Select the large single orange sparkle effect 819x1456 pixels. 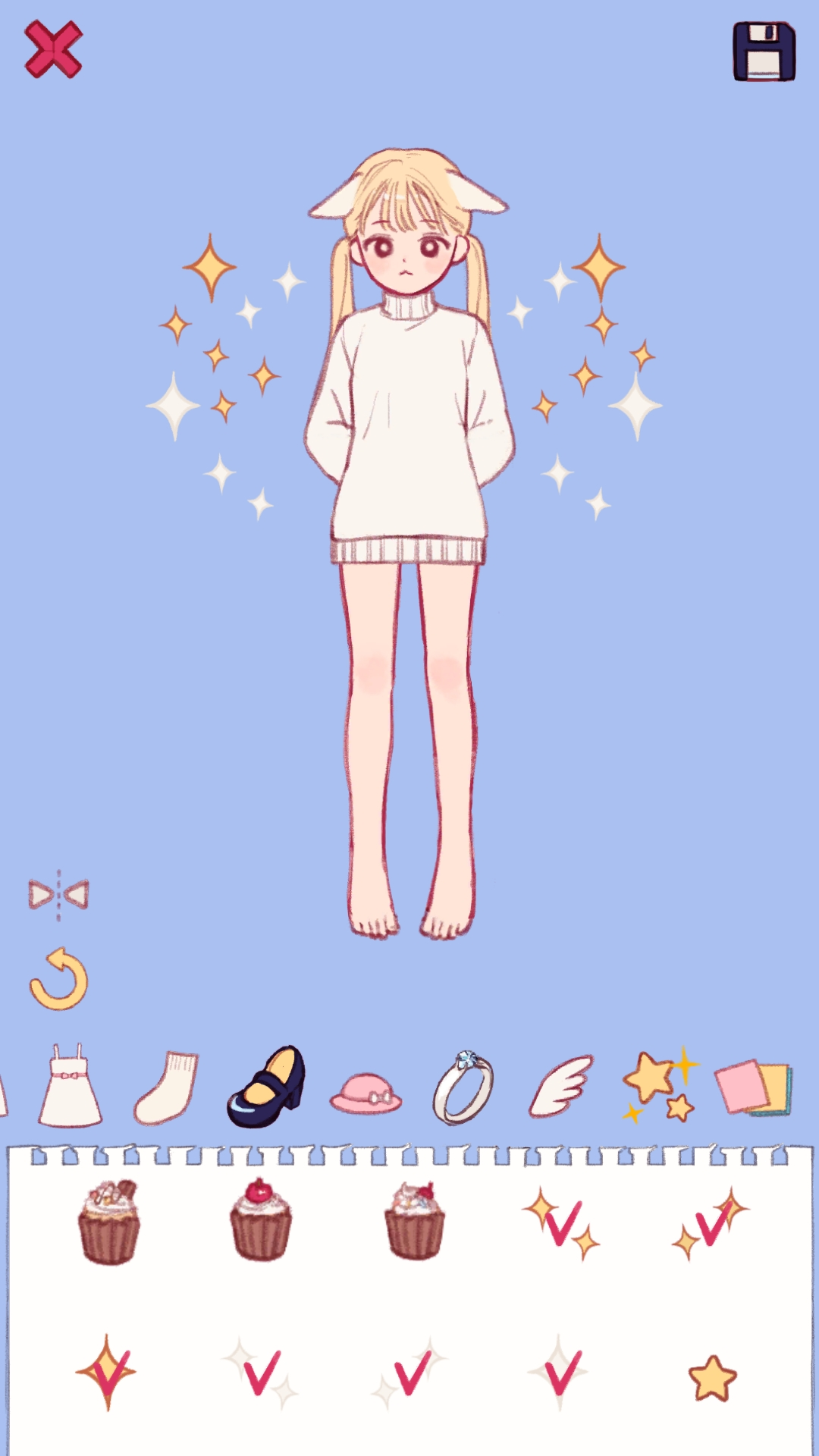coord(106,1372)
